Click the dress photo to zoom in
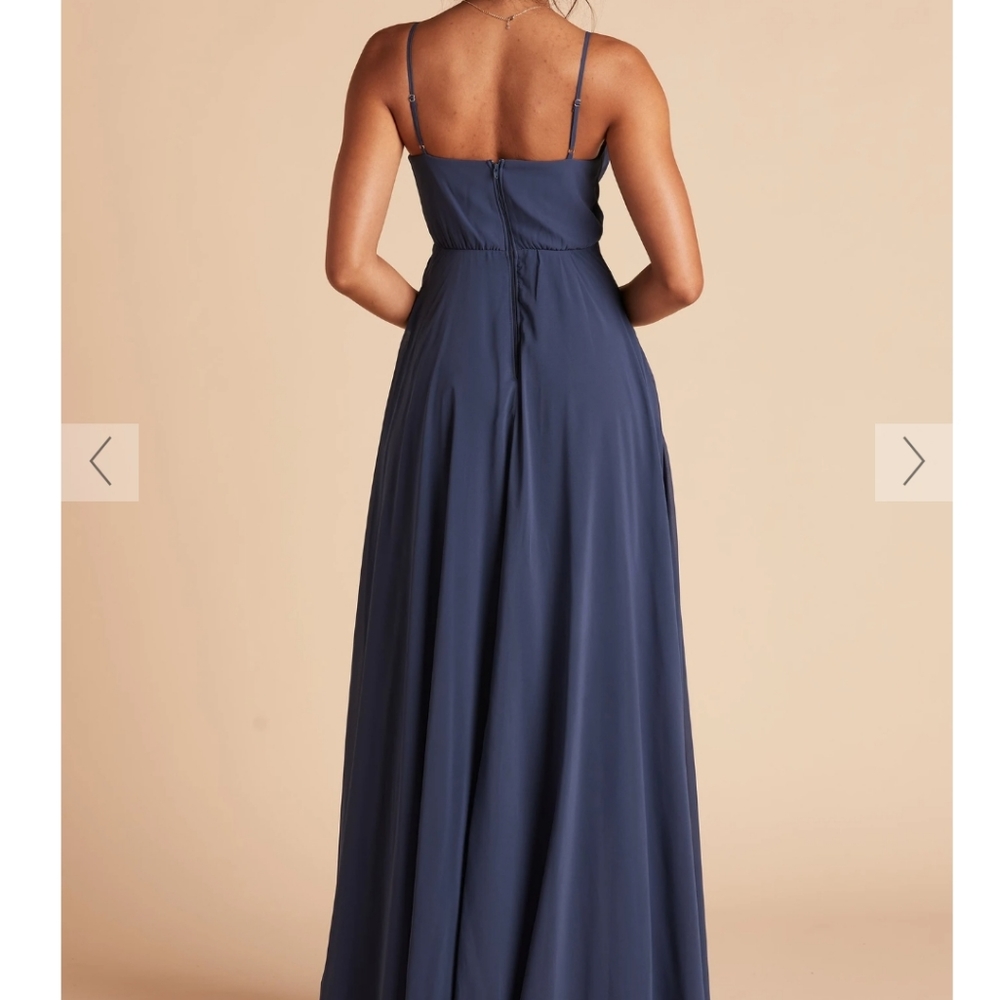 coord(500,500)
